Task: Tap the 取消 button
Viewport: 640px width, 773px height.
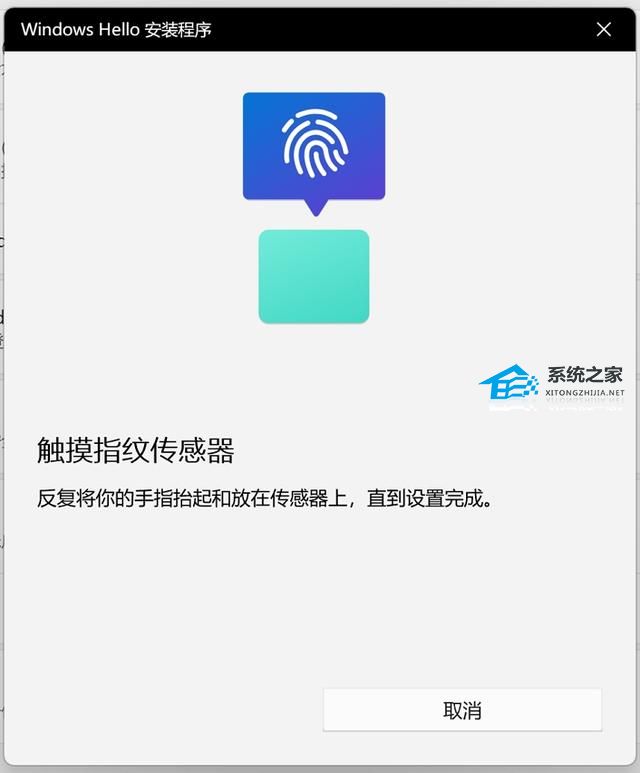Action: (462, 710)
